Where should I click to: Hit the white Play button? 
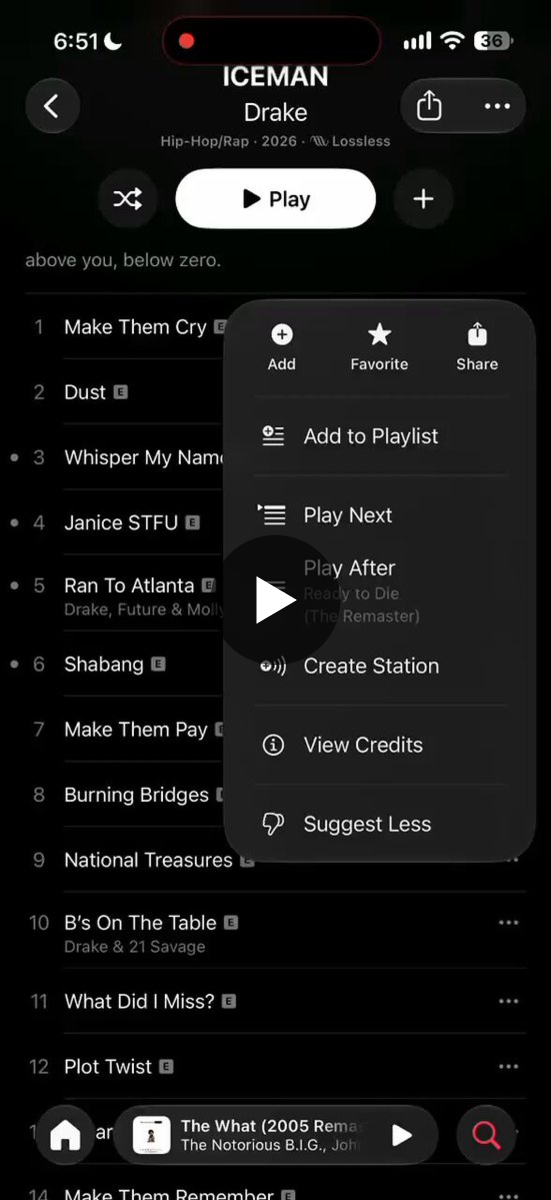tap(276, 199)
